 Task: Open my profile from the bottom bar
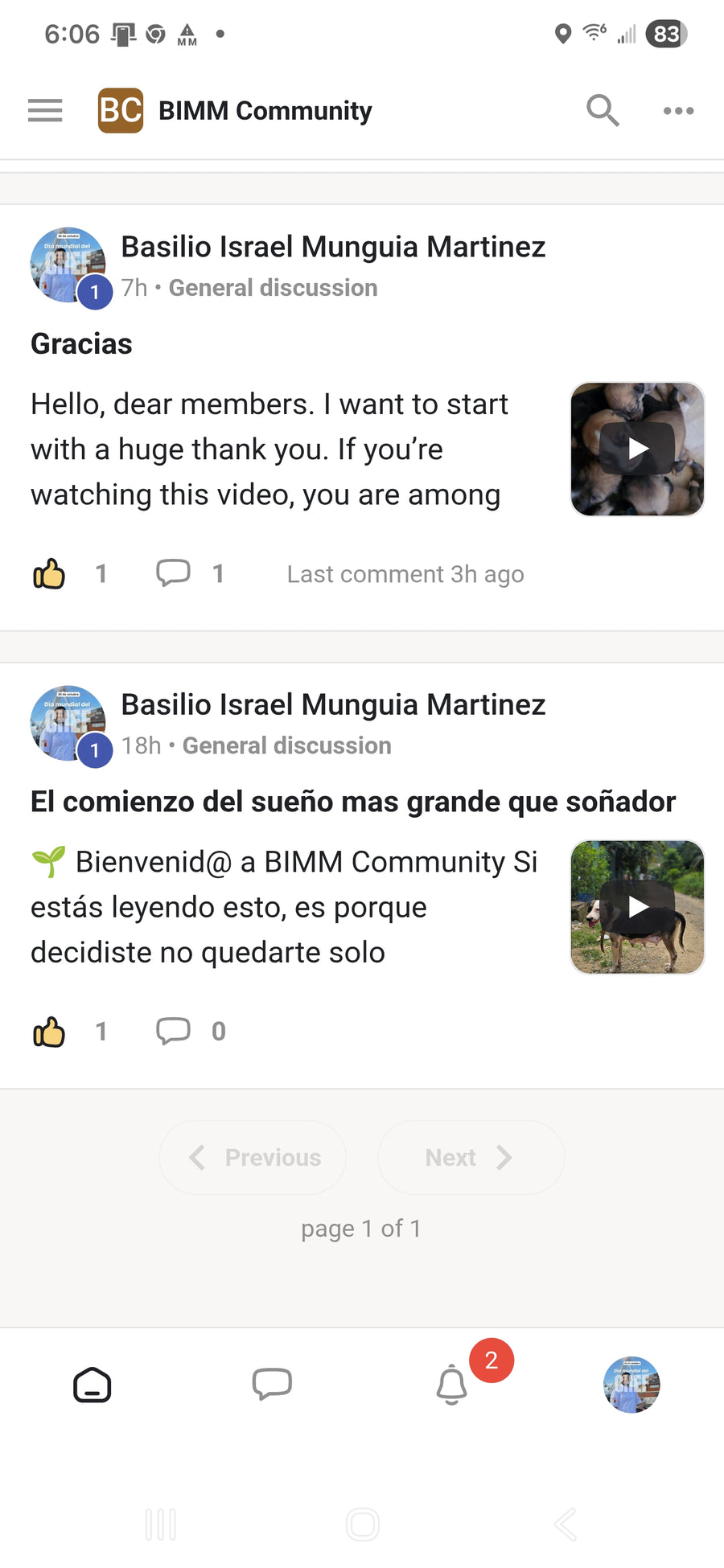[x=631, y=1385]
